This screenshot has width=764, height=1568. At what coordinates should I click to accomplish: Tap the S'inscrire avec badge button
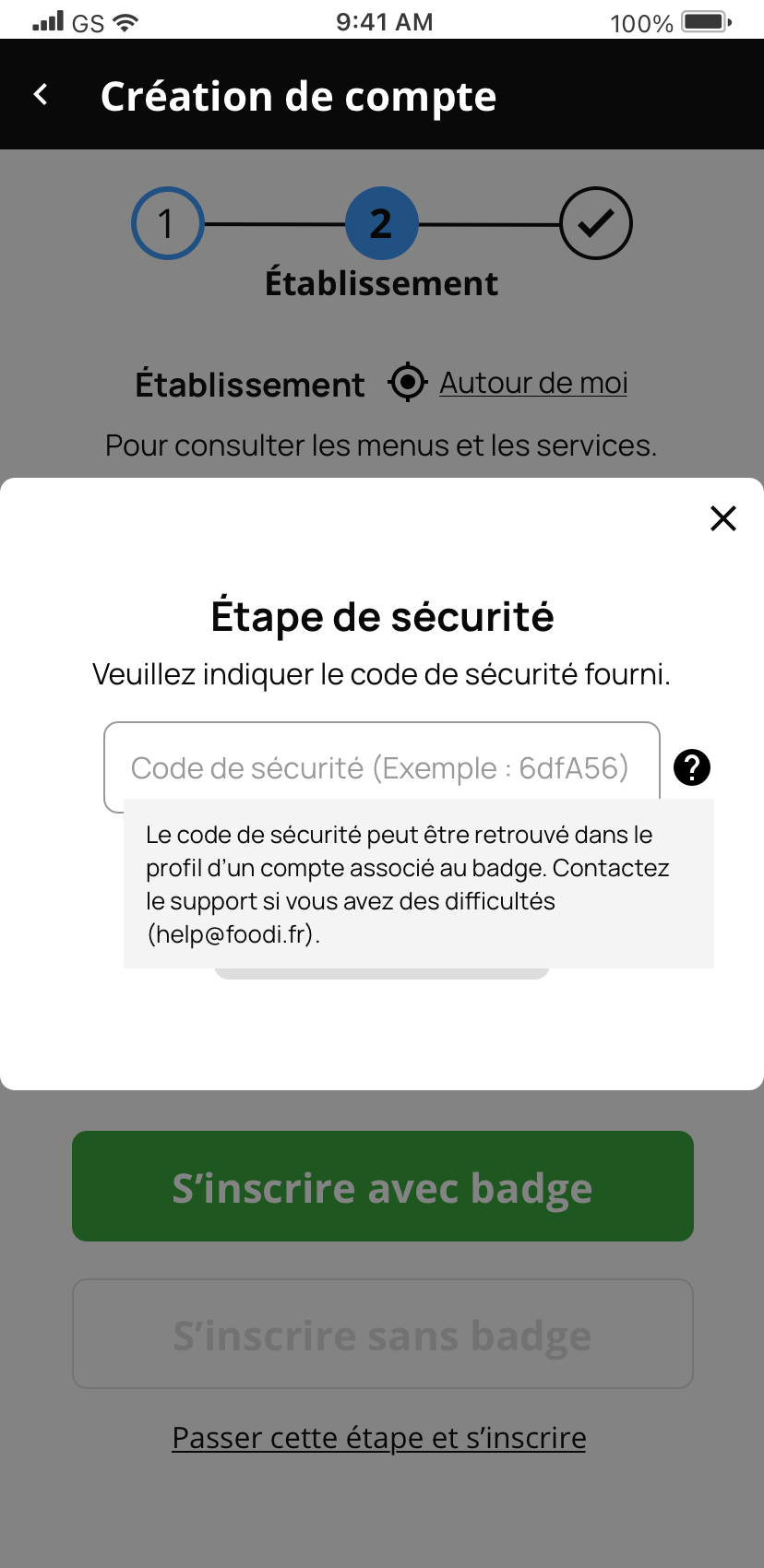382,1186
